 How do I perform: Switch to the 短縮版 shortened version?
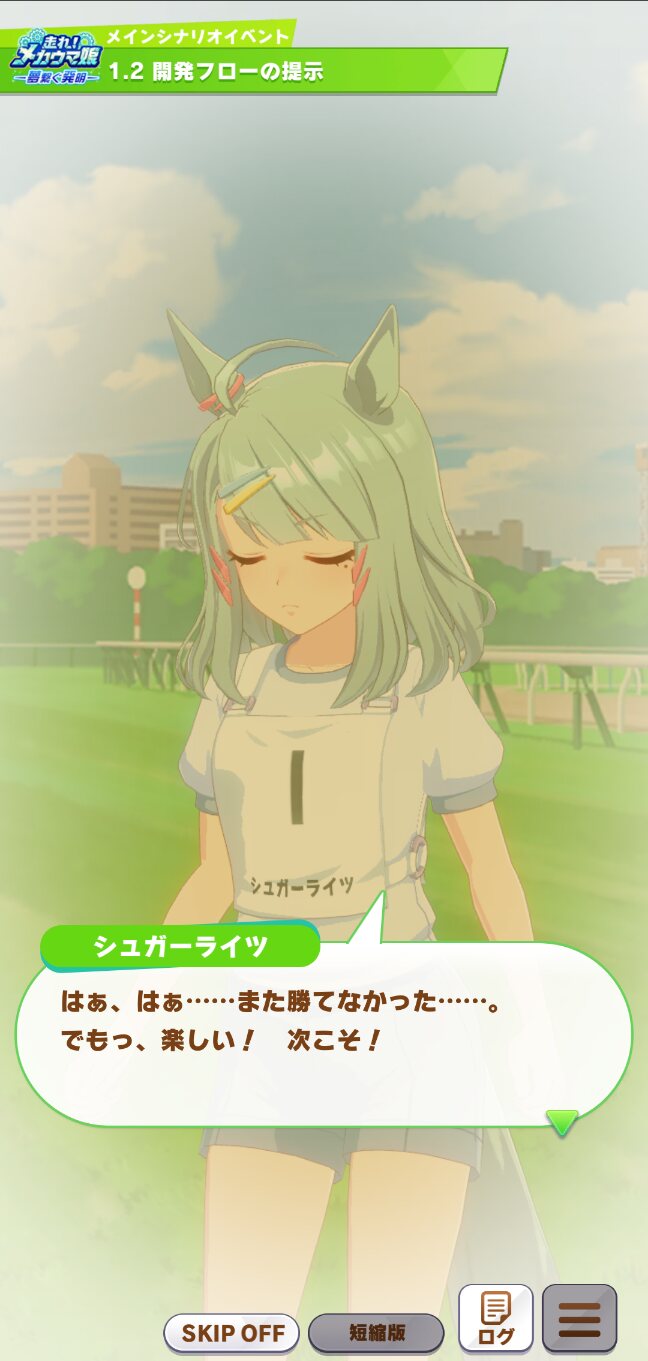pos(376,1332)
